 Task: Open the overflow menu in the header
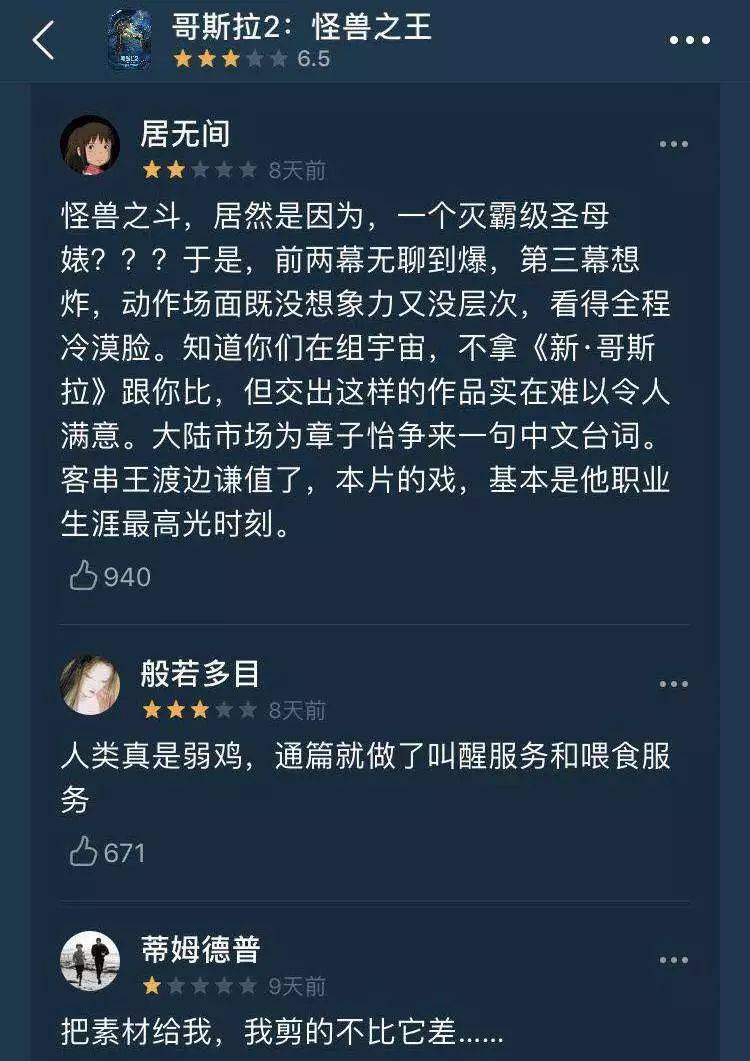(689, 41)
